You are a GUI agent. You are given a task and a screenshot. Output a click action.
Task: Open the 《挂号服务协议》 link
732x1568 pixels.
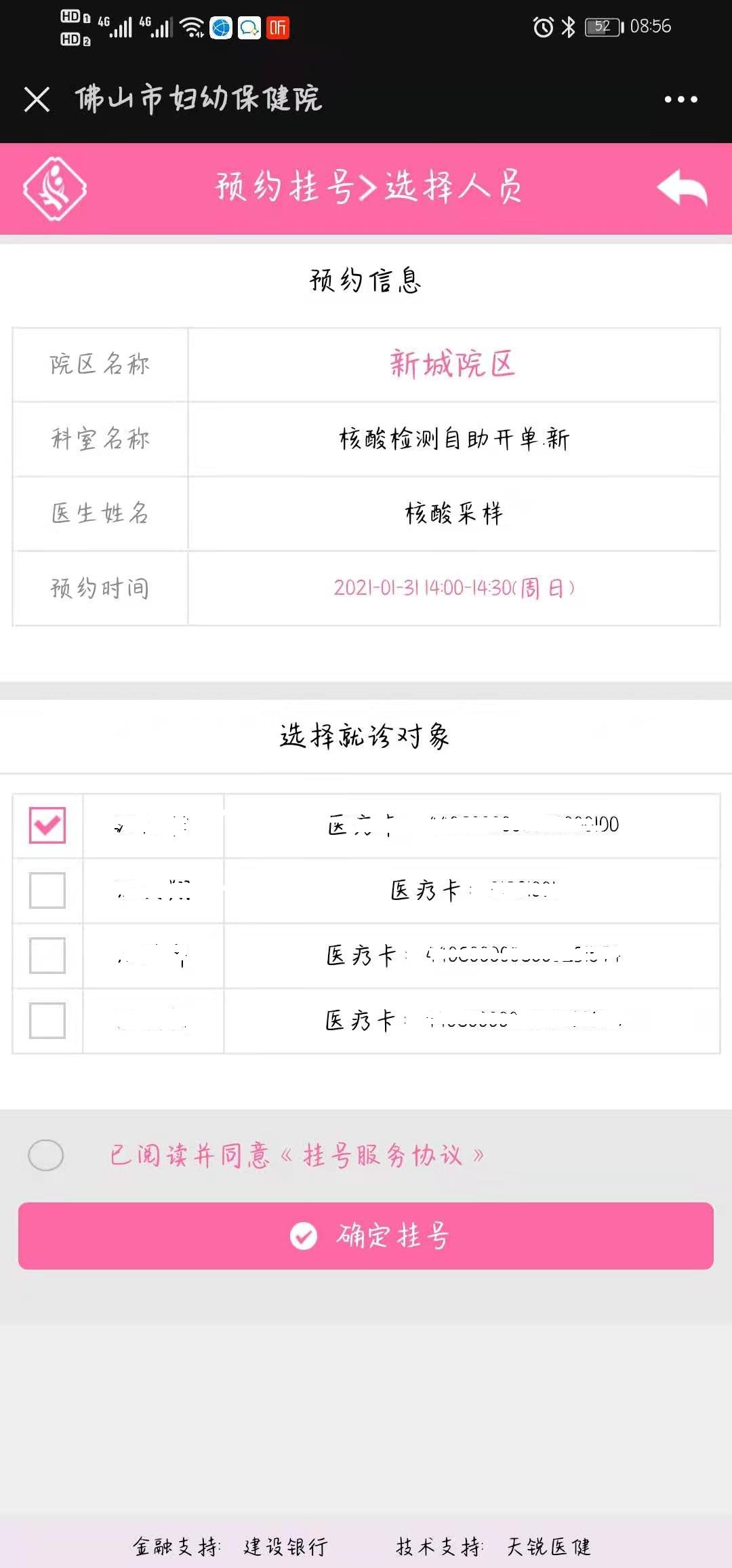(x=383, y=1155)
